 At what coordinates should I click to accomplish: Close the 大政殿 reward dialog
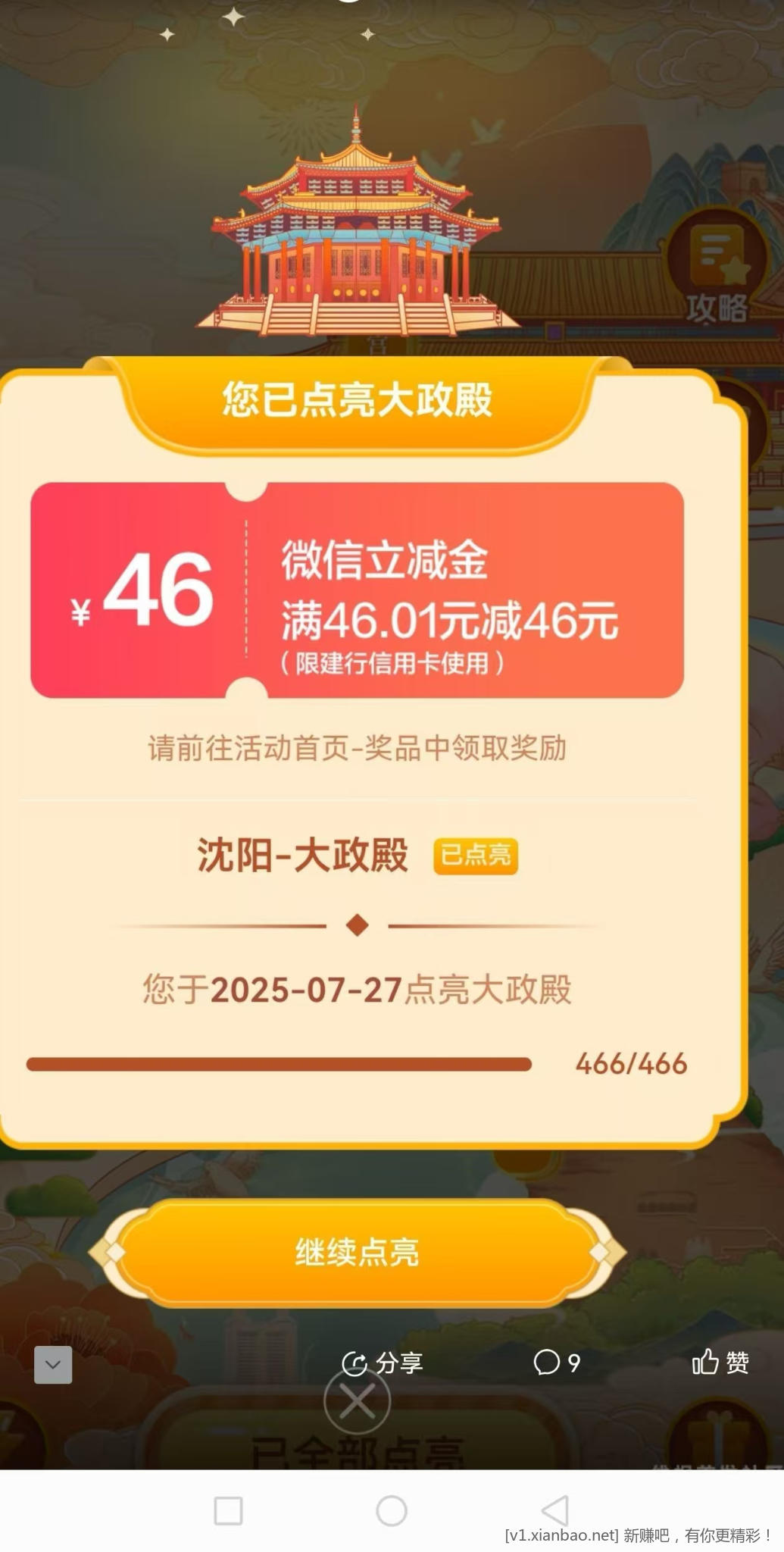(x=357, y=1402)
